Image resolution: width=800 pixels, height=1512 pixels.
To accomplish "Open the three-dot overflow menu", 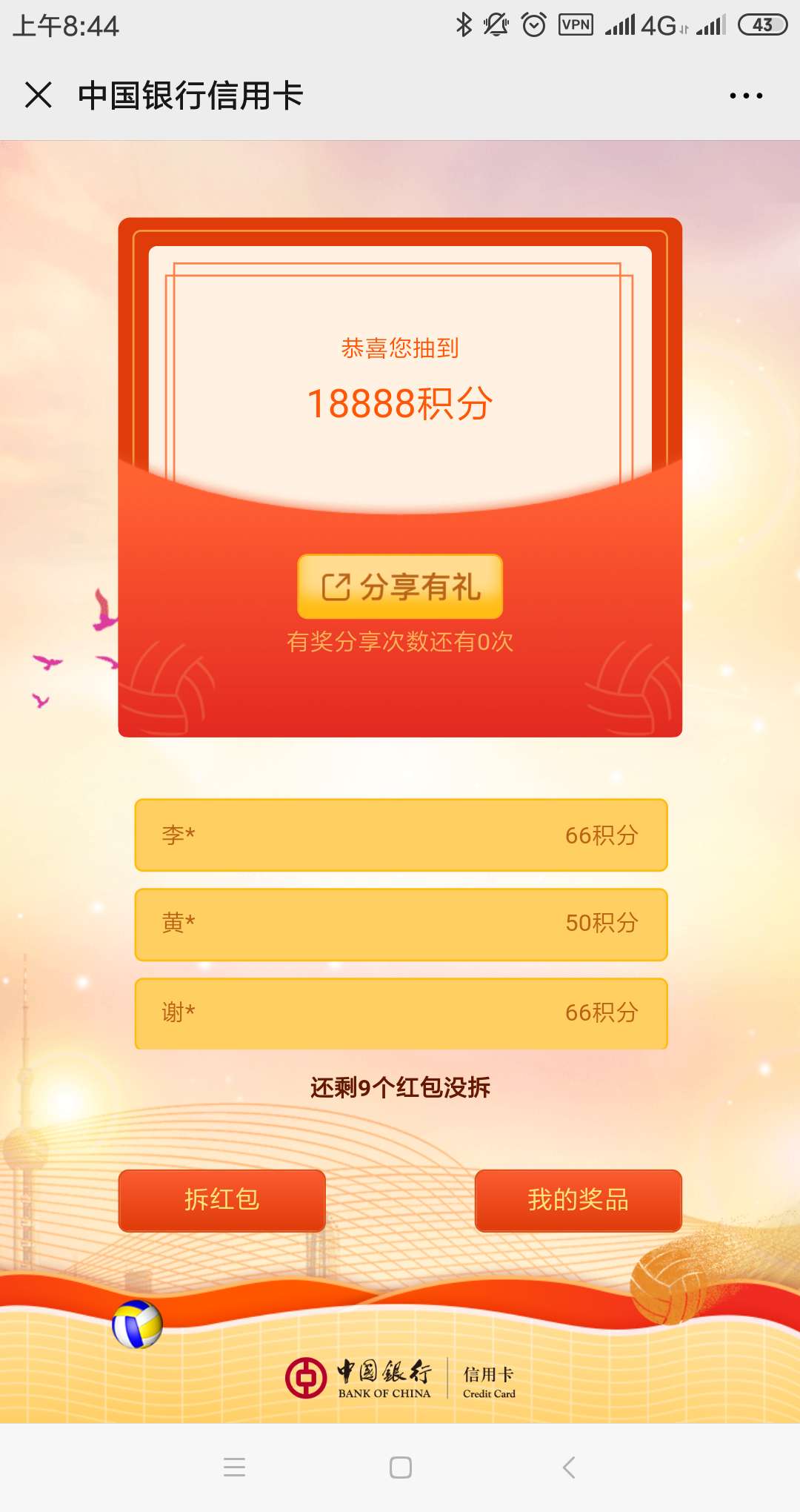I will [x=745, y=96].
